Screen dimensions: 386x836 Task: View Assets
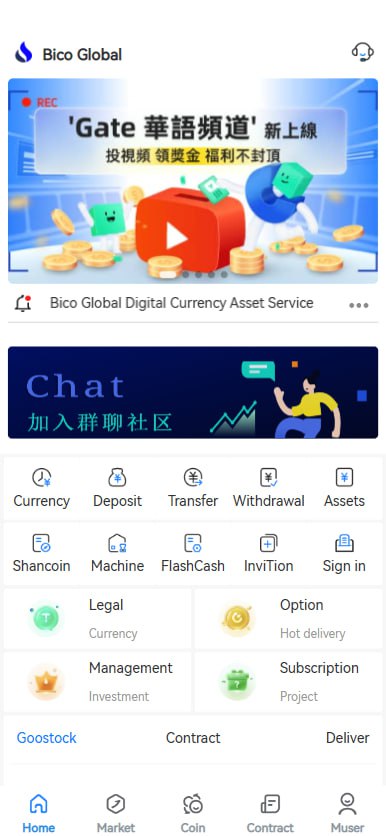(344, 488)
